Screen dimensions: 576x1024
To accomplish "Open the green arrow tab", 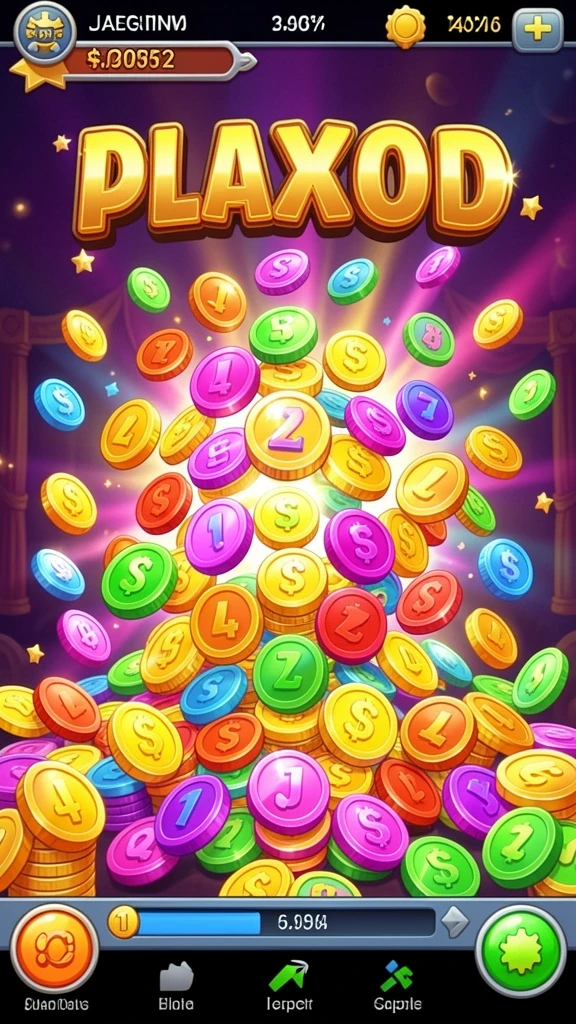I will (x=289, y=987).
